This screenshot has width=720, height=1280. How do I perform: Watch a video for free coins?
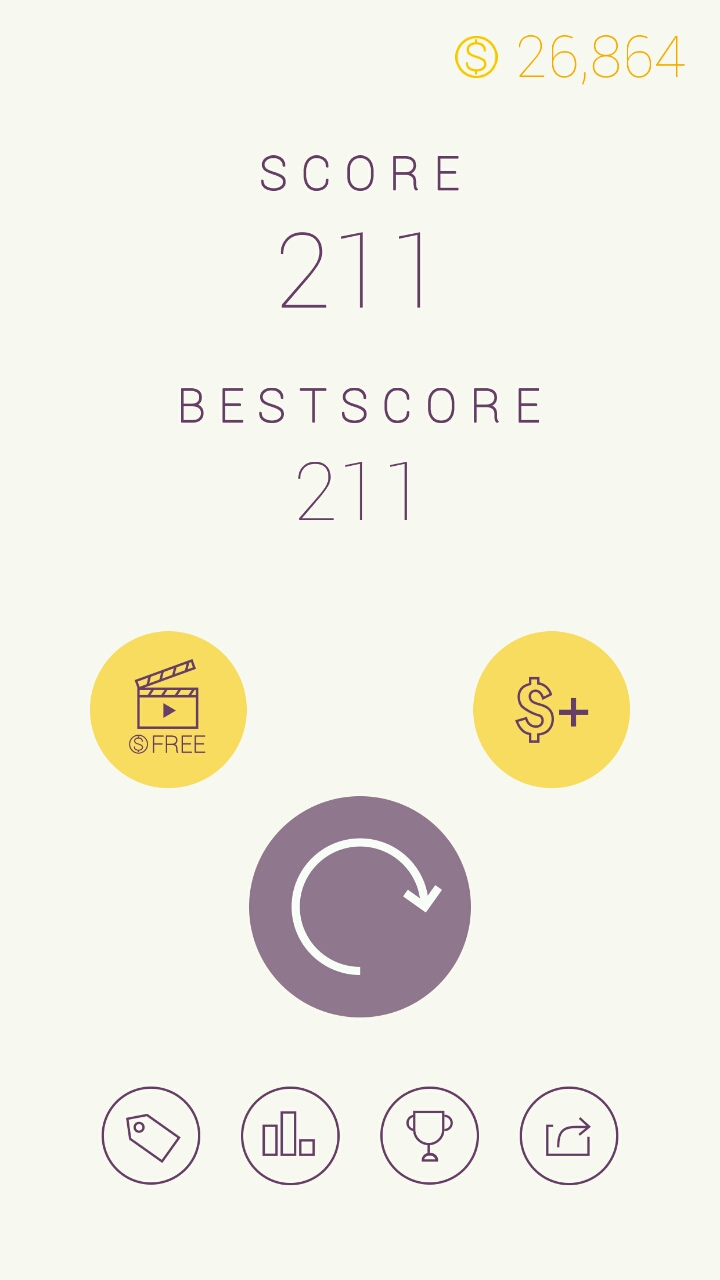pos(168,709)
